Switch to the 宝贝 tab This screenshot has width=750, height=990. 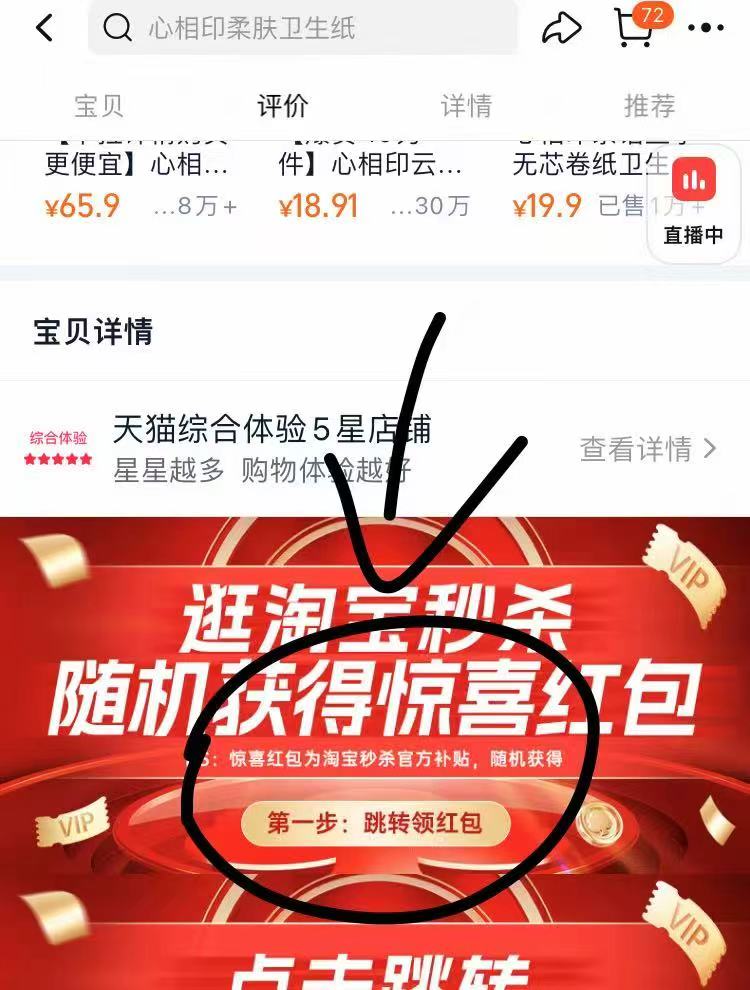pos(99,106)
